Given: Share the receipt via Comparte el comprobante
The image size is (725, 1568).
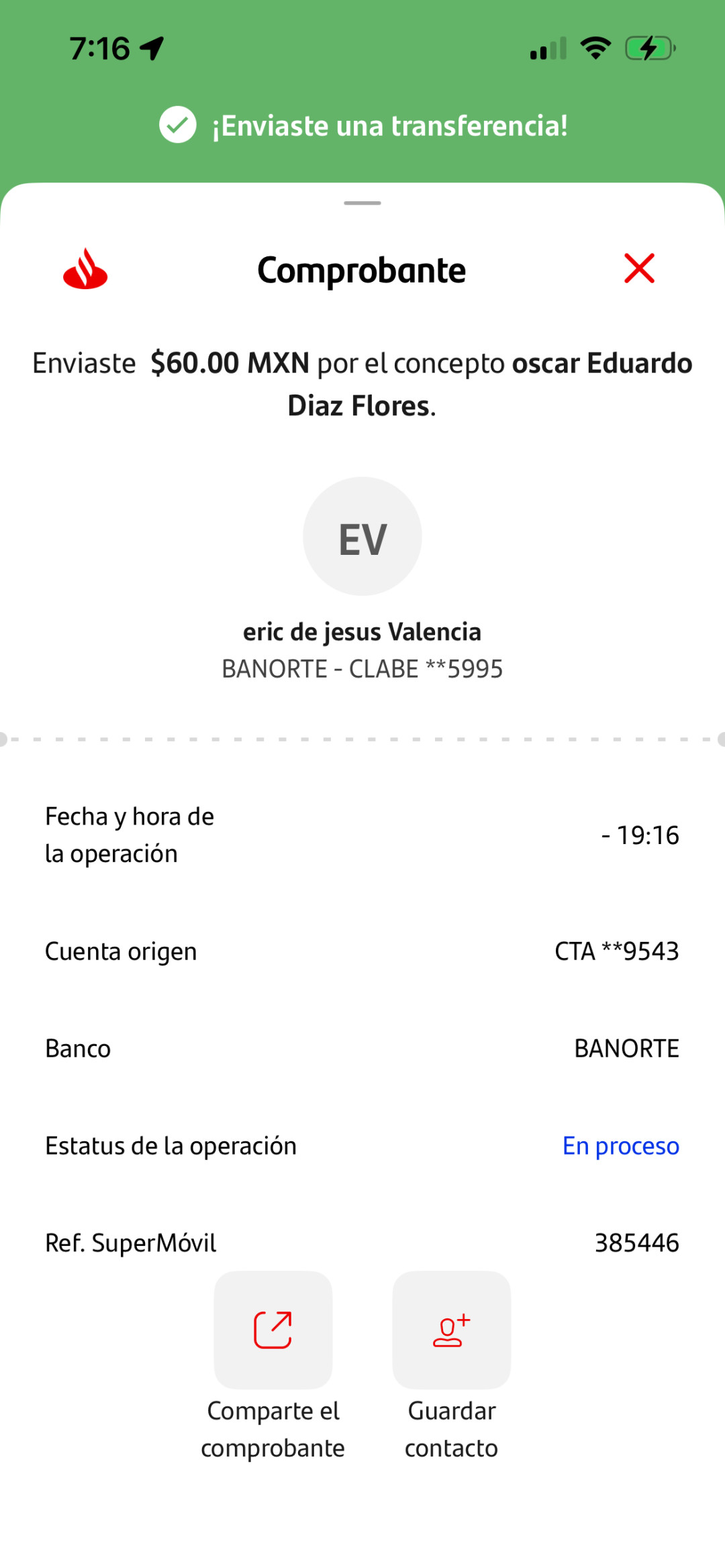Looking at the screenshot, I should point(273,1330).
